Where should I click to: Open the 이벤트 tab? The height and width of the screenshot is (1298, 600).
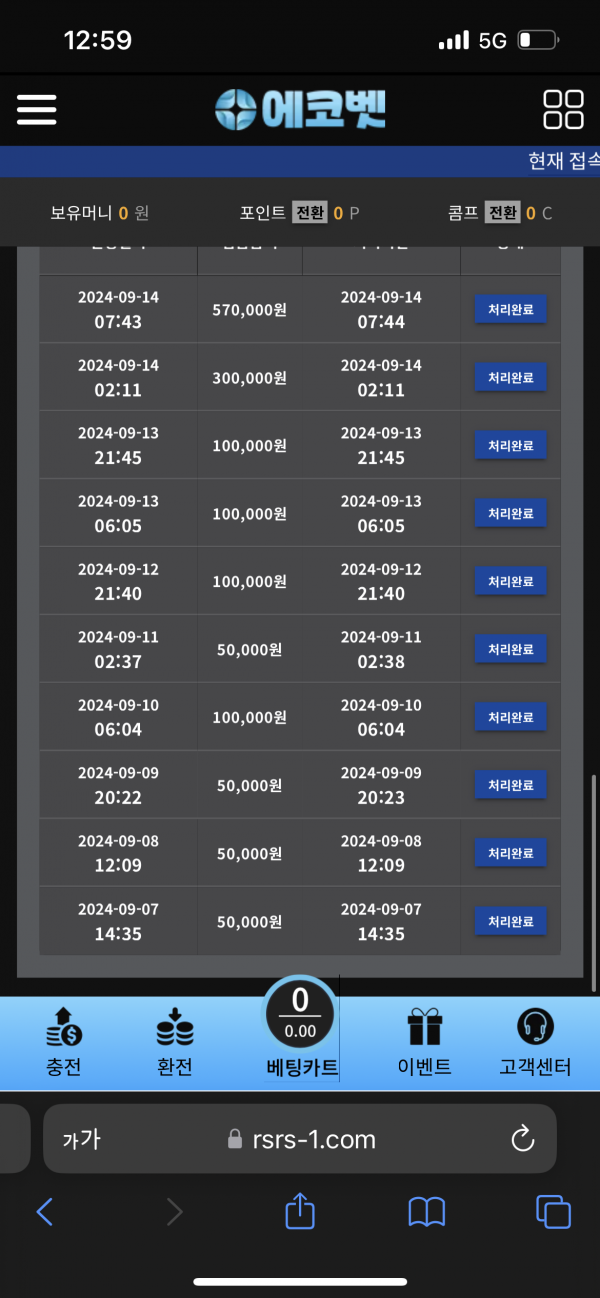[424, 1041]
